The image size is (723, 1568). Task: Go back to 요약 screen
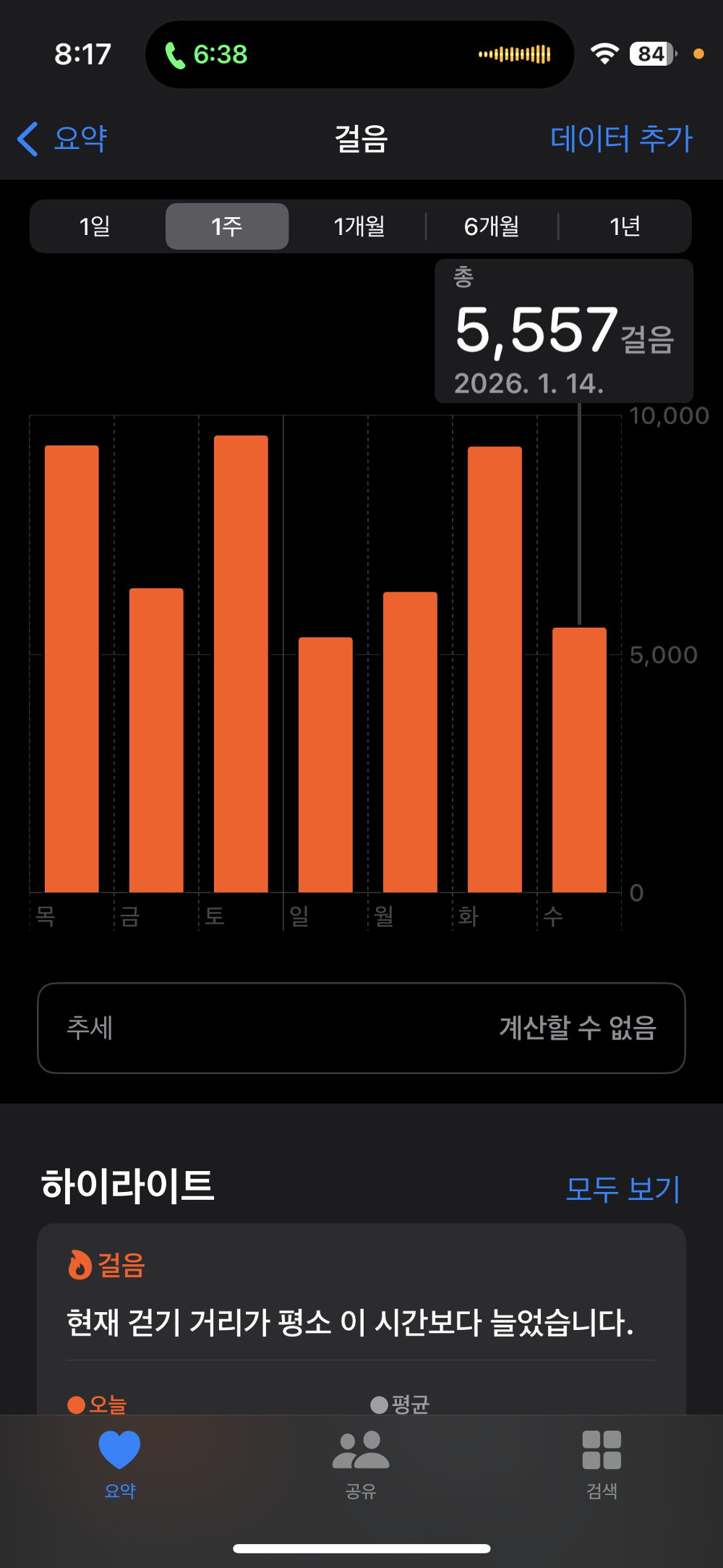pyautogui.click(x=64, y=138)
